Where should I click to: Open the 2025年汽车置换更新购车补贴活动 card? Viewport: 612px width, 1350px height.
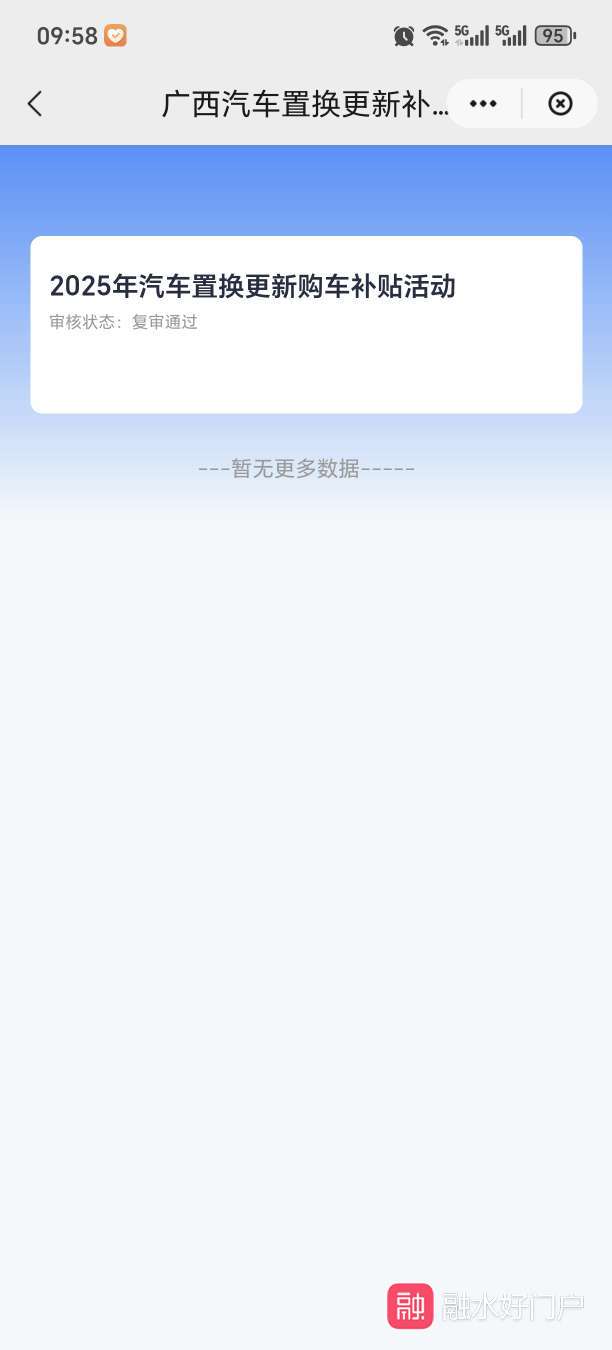[x=306, y=325]
